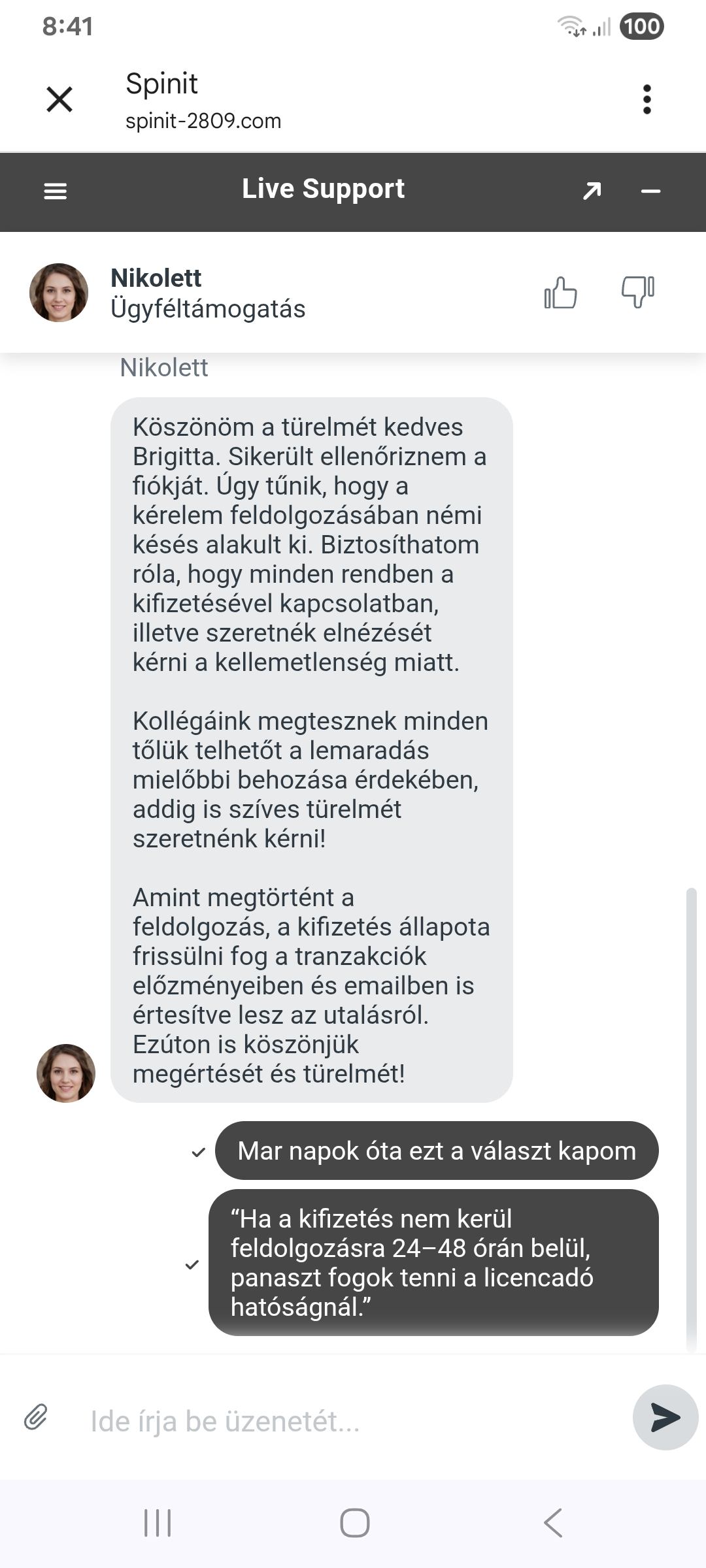706x1568 pixels.
Task: Send the message with the arrow button
Action: click(665, 1417)
